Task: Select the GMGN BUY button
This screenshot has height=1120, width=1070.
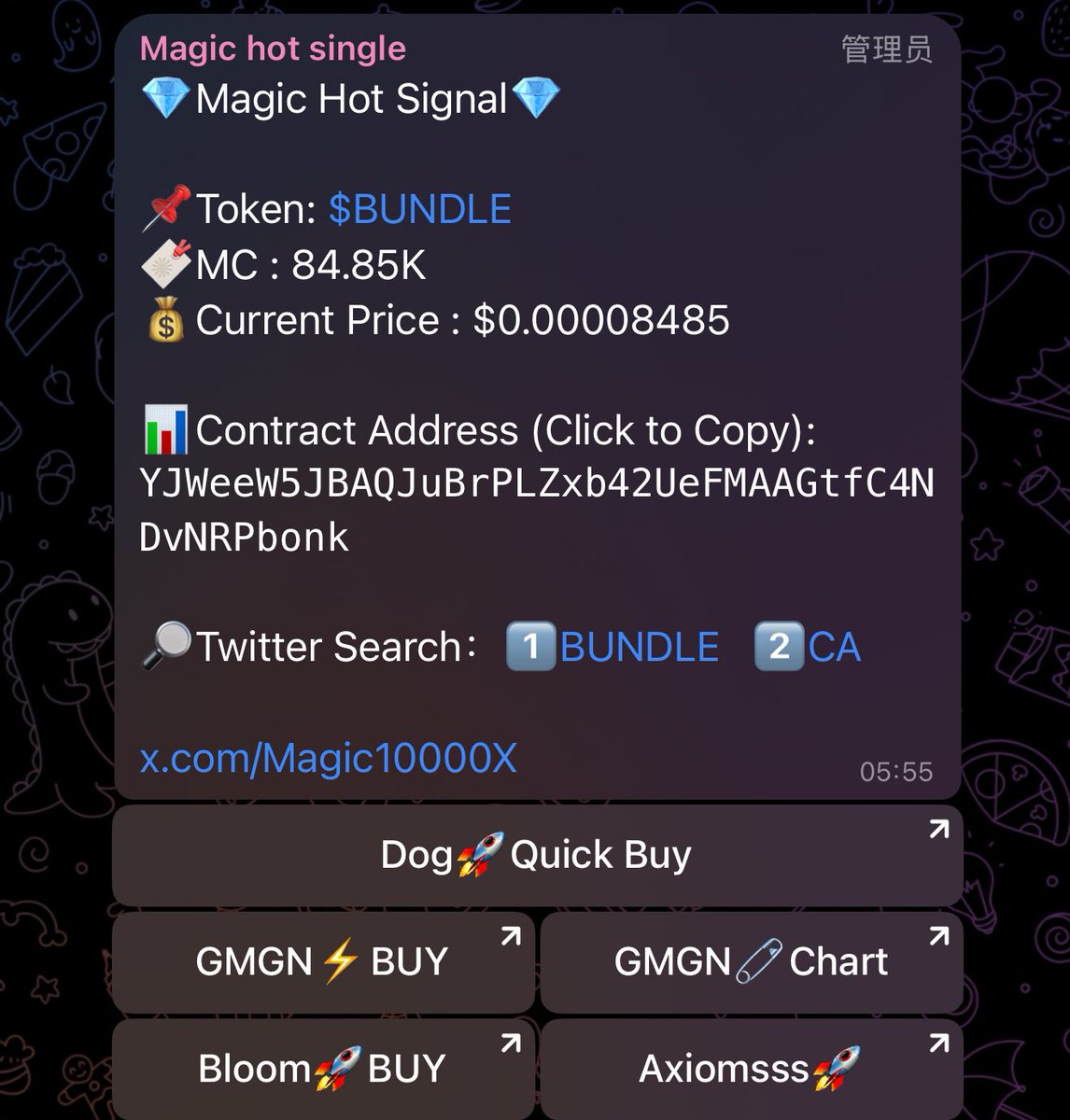Action: (323, 962)
